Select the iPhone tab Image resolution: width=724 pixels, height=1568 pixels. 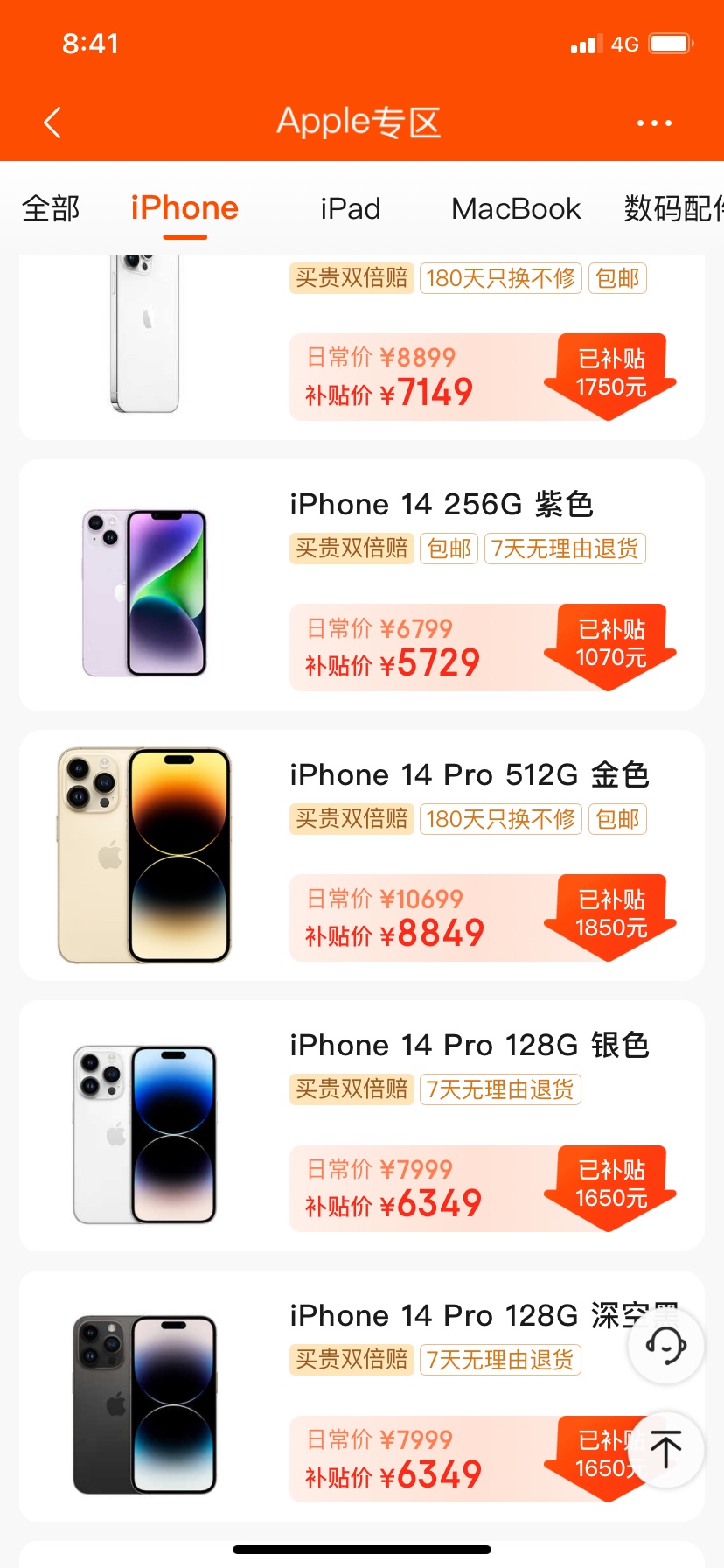click(184, 208)
